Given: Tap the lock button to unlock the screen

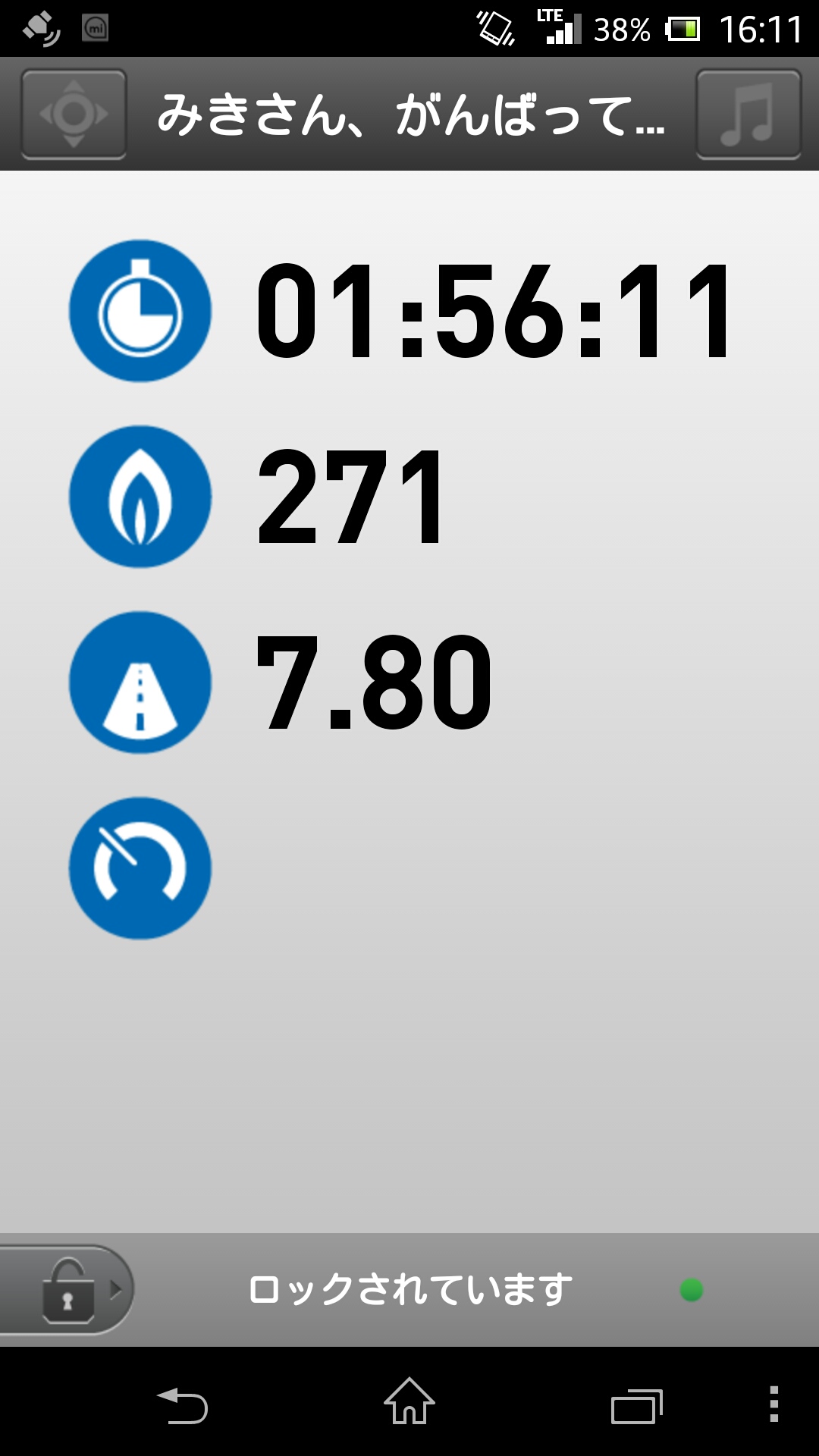Looking at the screenshot, I should tap(68, 1290).
